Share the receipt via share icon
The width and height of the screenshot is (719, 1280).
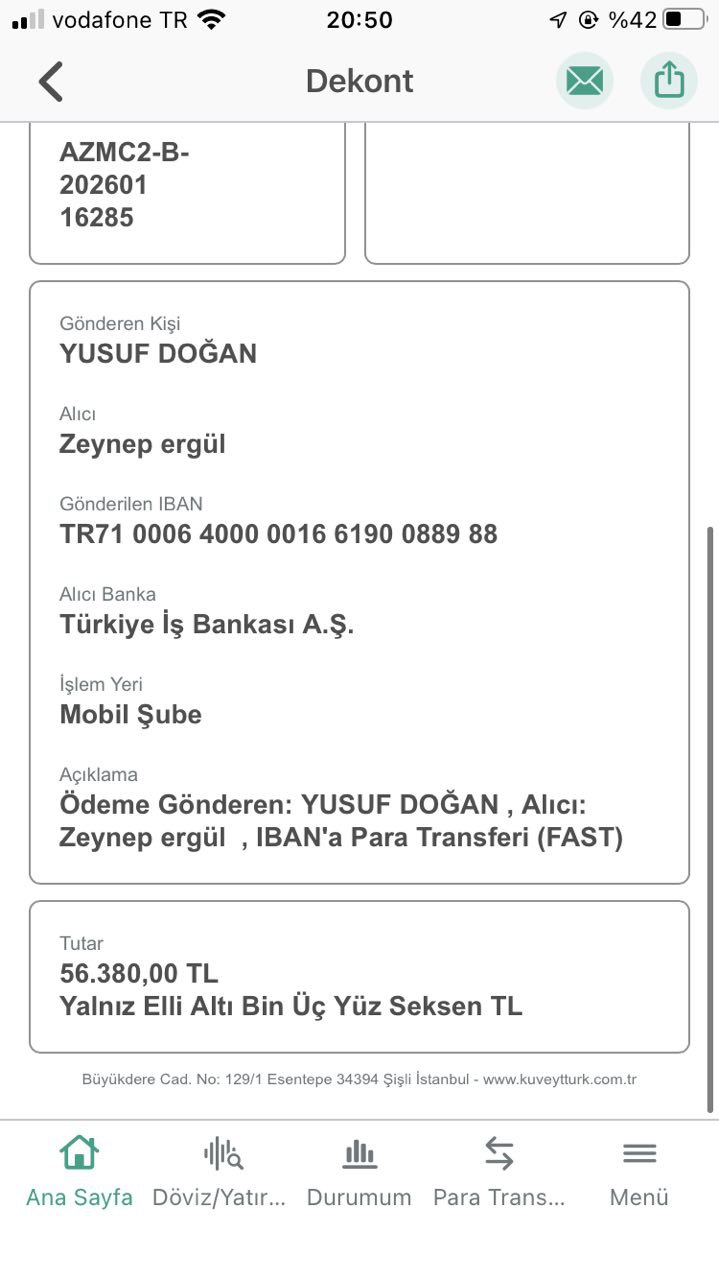669,81
